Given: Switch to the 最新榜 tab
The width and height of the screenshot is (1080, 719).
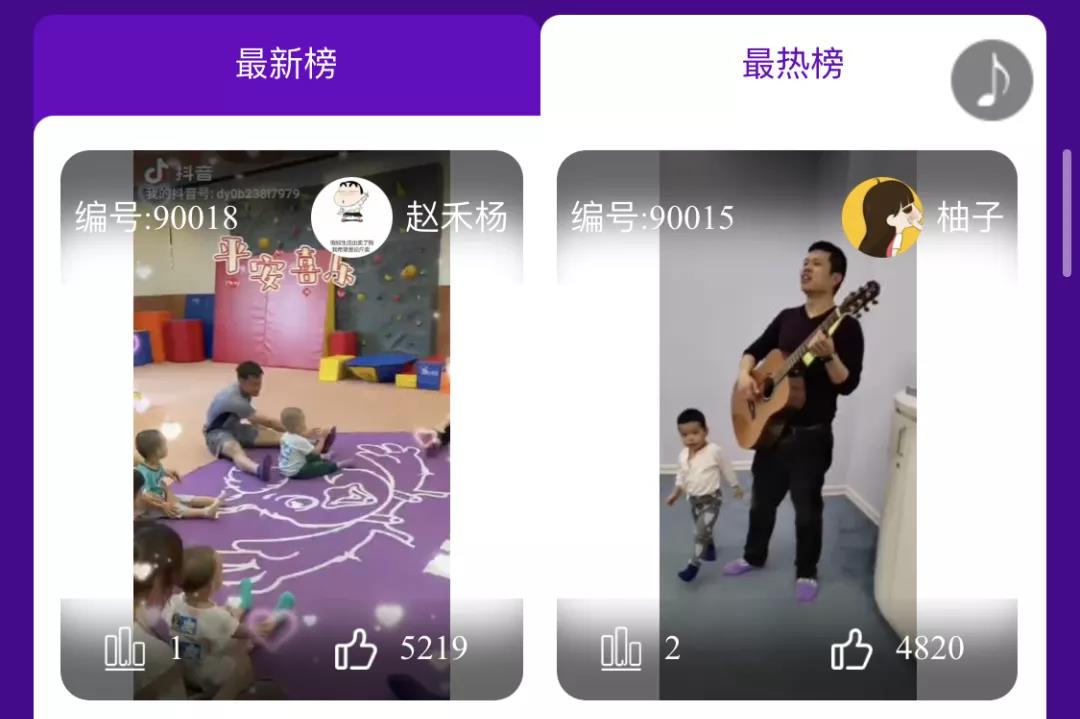Looking at the screenshot, I should coord(286,64).
